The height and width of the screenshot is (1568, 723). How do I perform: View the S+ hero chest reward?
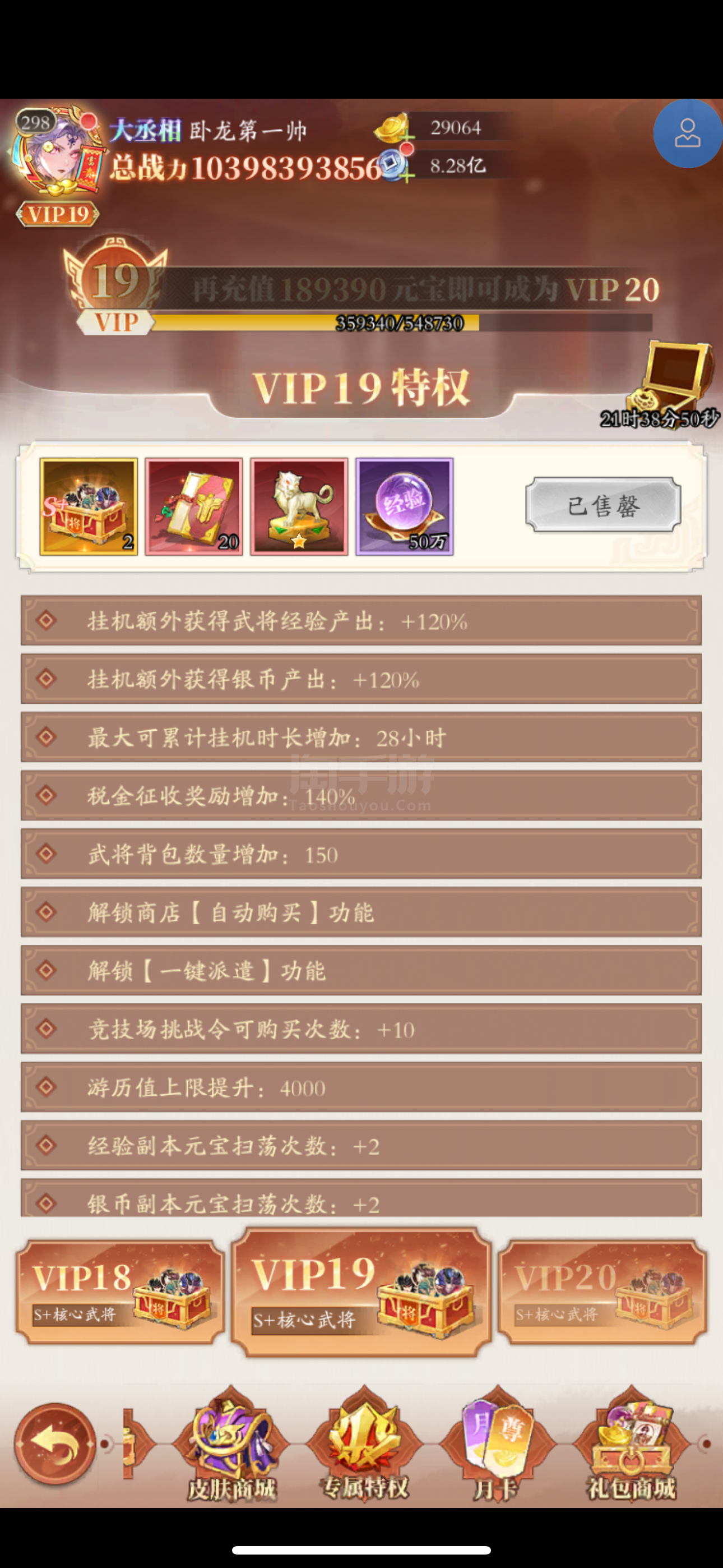[x=89, y=506]
